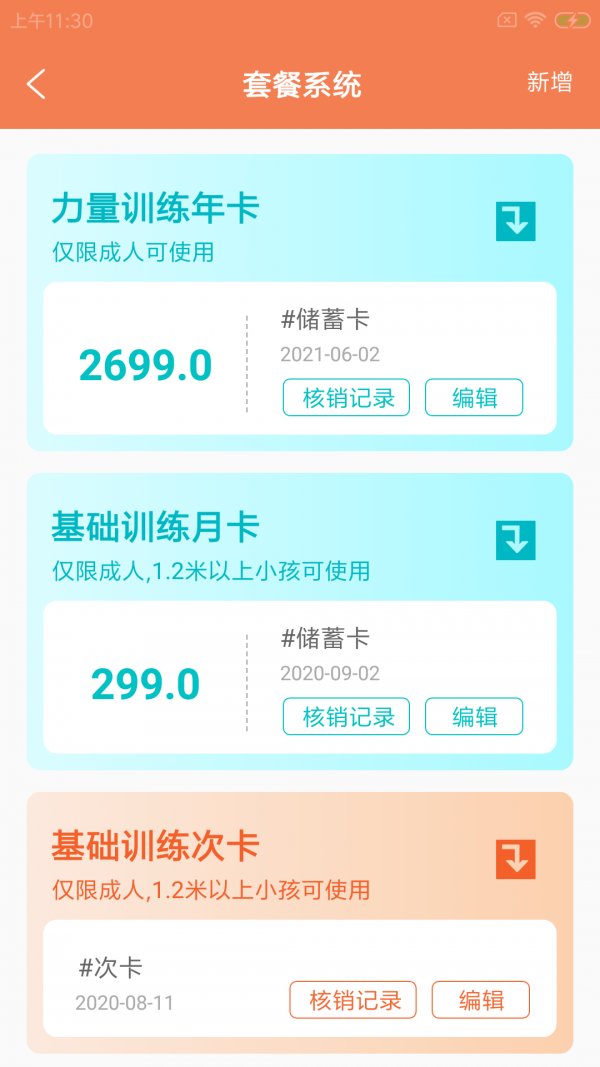The width and height of the screenshot is (600, 1067).
Task: Tap the orange arrow icon on 基础训练次卡
Action: [516, 859]
